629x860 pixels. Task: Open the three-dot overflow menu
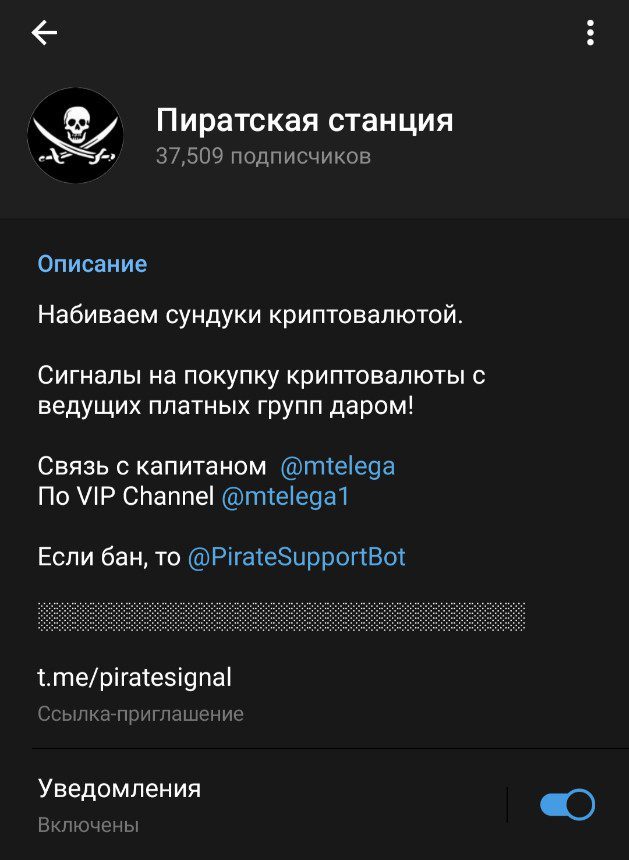click(x=591, y=34)
